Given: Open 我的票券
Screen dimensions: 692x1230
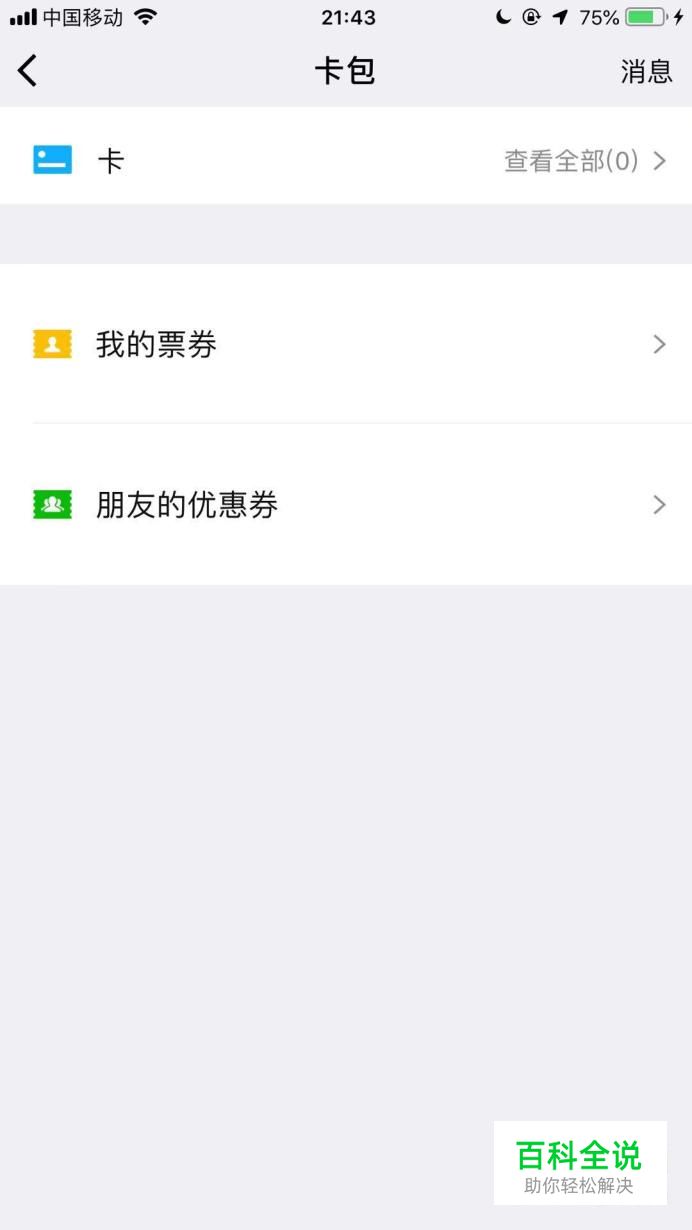Looking at the screenshot, I should [346, 344].
